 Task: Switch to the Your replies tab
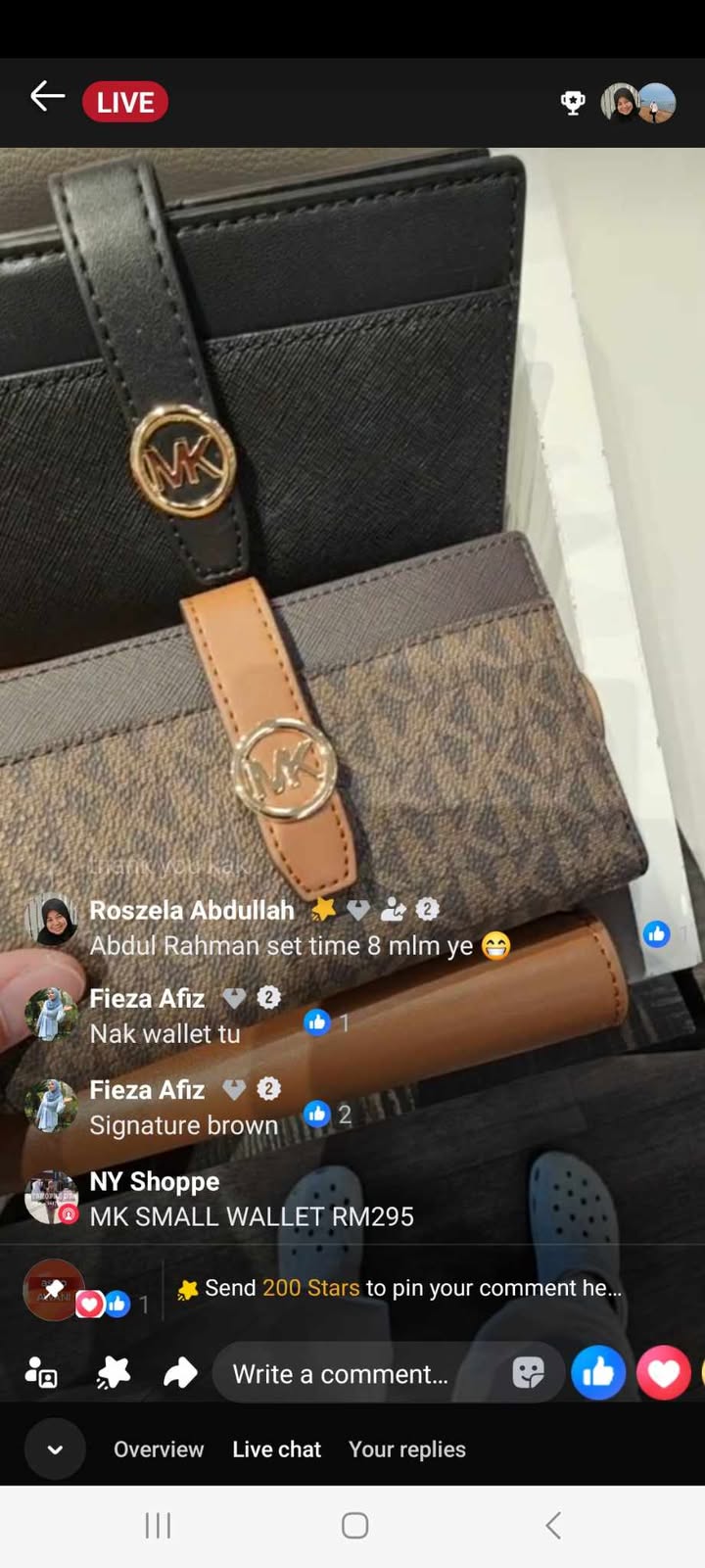click(x=407, y=1449)
